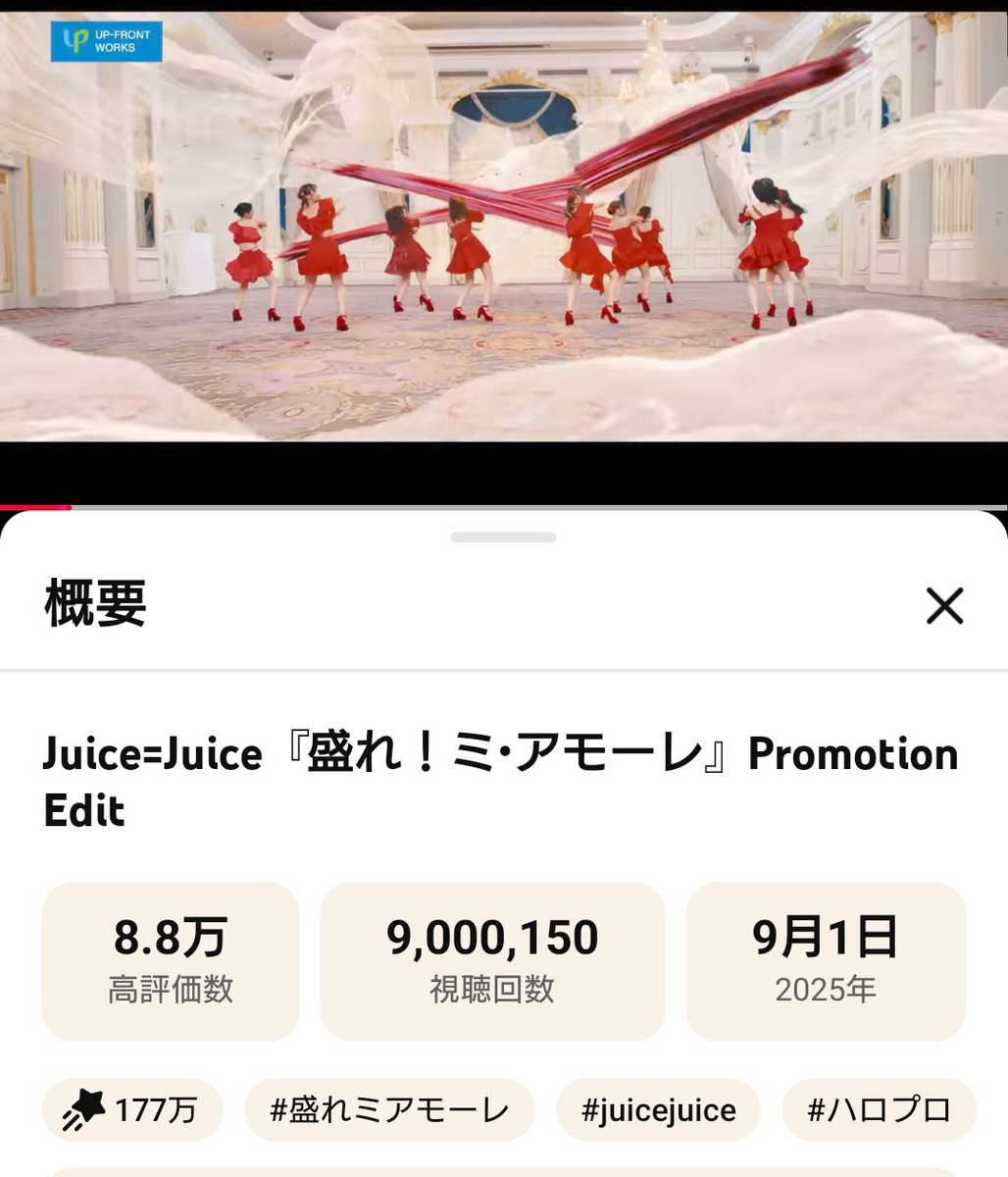Open the #ハロプロ hashtag chip
The image size is (1008, 1177).
tap(880, 1110)
